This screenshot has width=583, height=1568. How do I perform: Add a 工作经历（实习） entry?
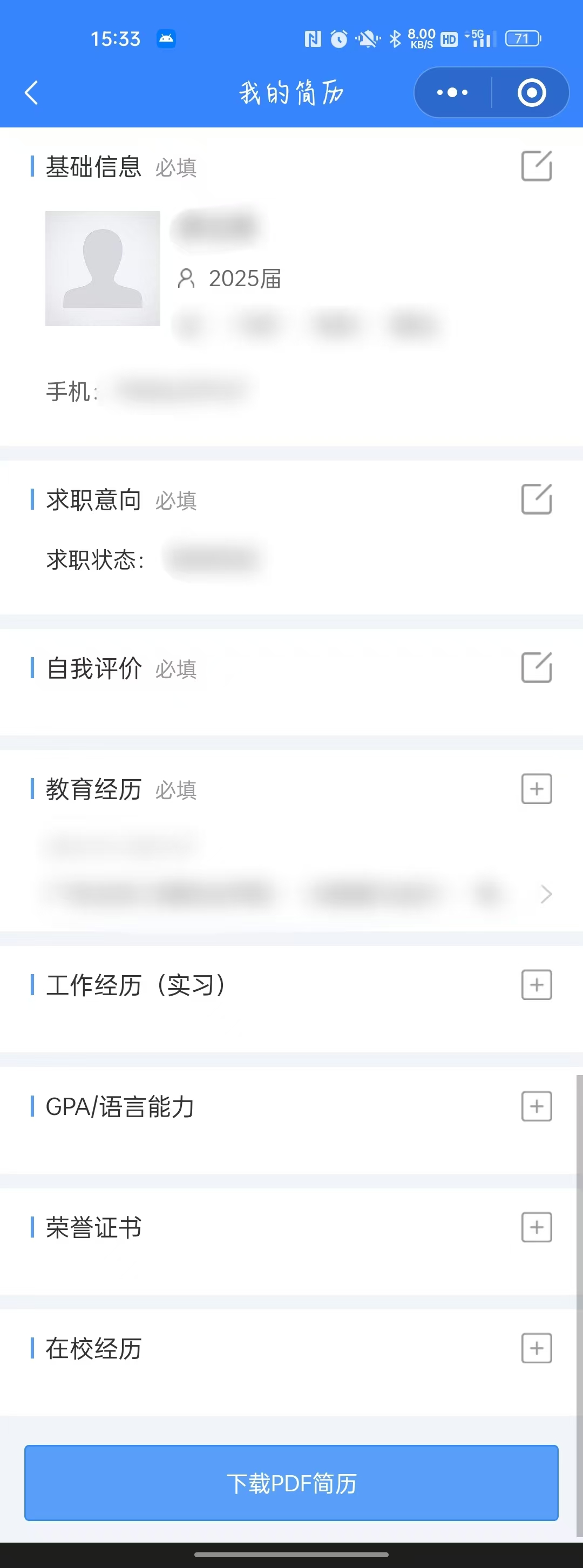[x=536, y=985]
